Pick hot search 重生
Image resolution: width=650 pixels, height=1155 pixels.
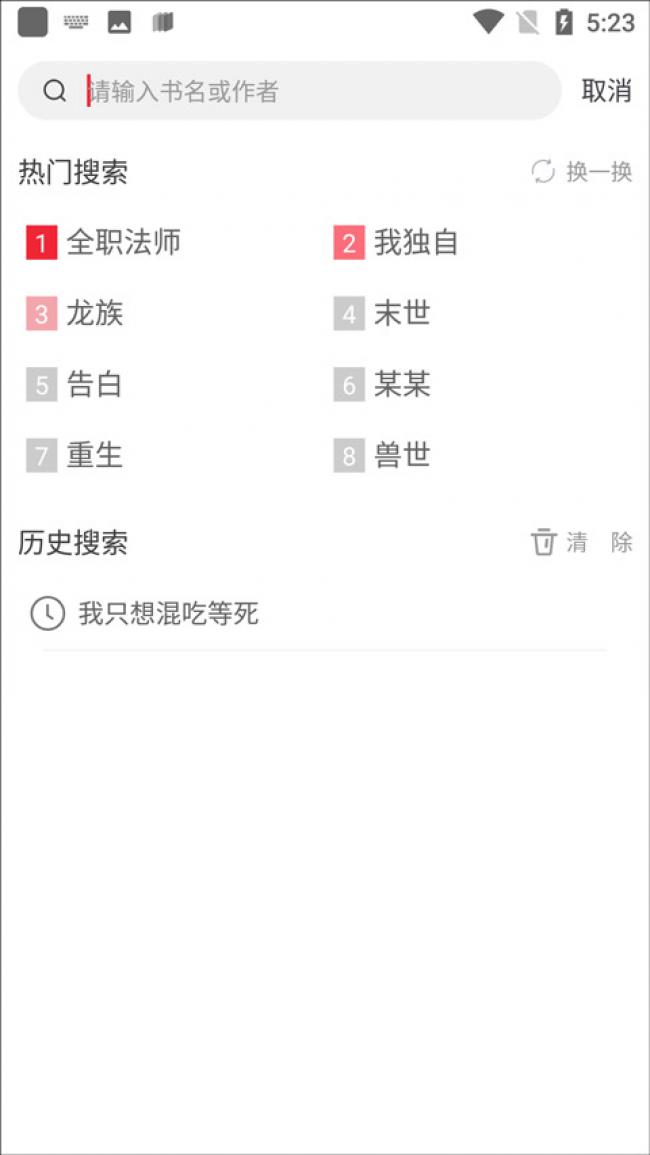95,456
